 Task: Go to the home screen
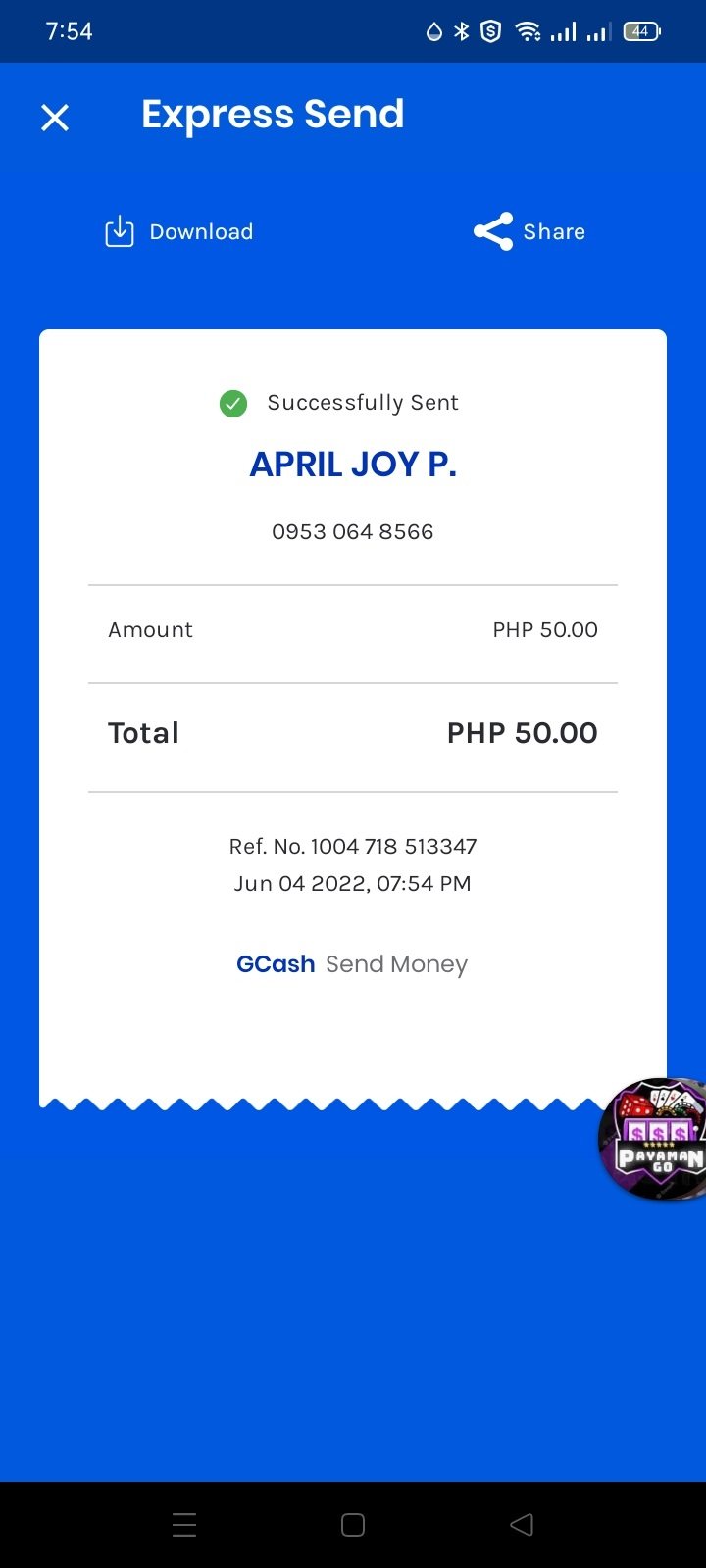[x=353, y=1525]
